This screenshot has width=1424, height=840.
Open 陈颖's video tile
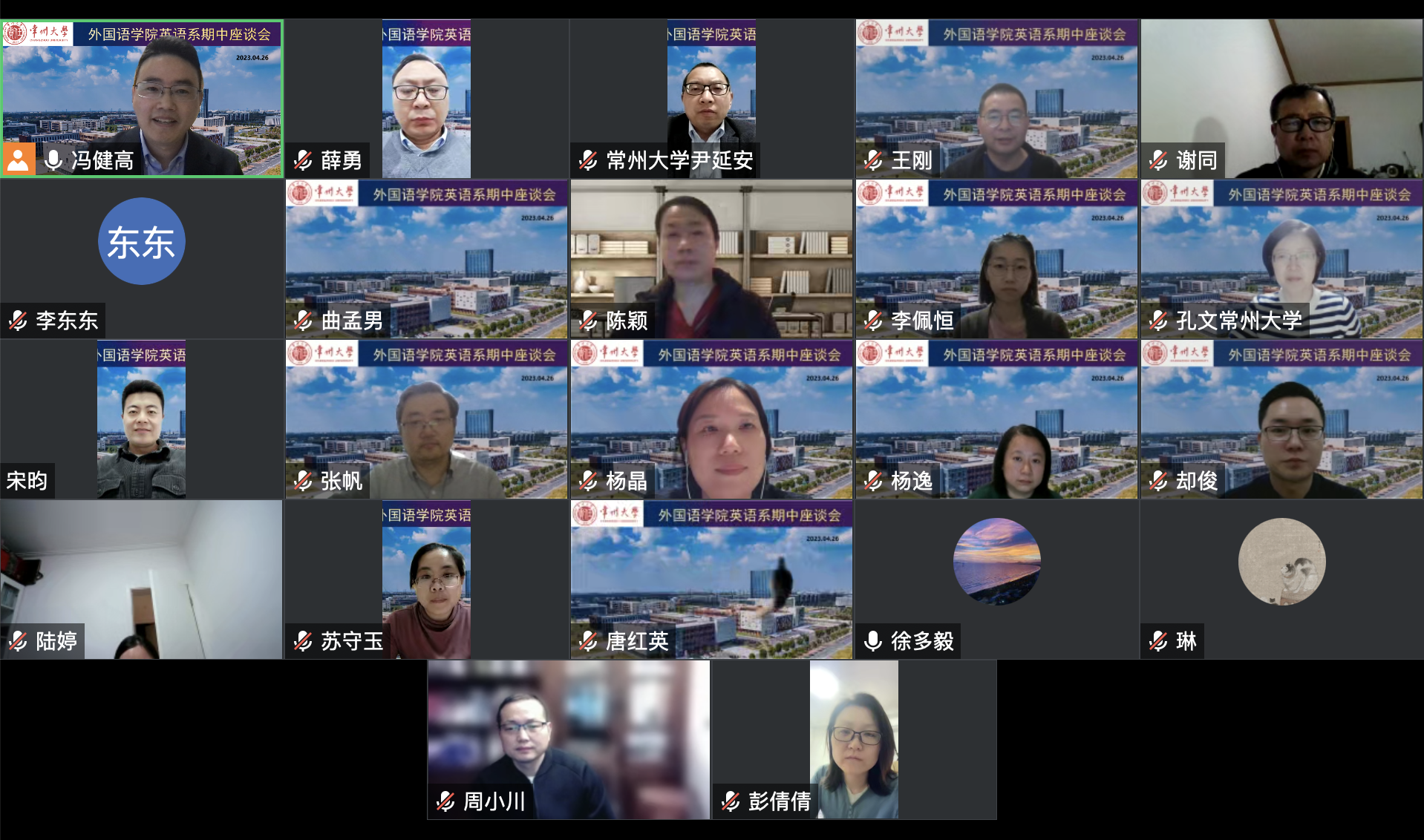point(711,258)
